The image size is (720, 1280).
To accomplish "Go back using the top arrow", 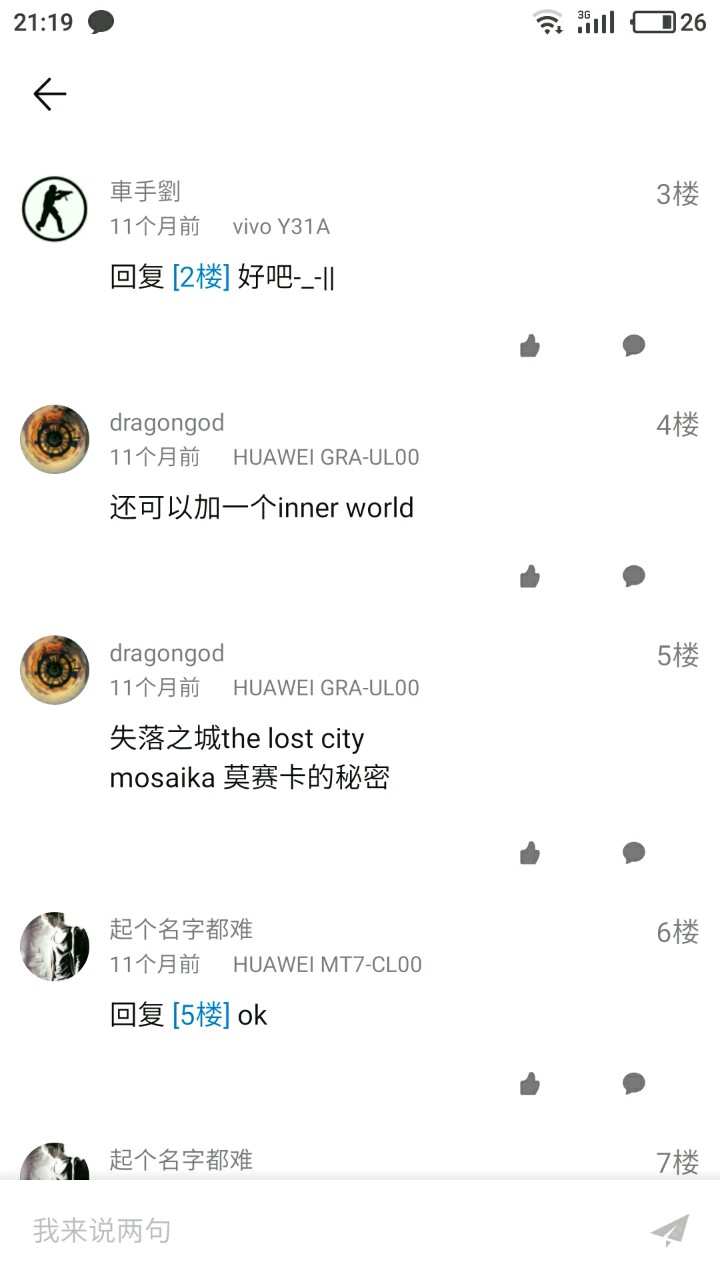I will point(49,94).
